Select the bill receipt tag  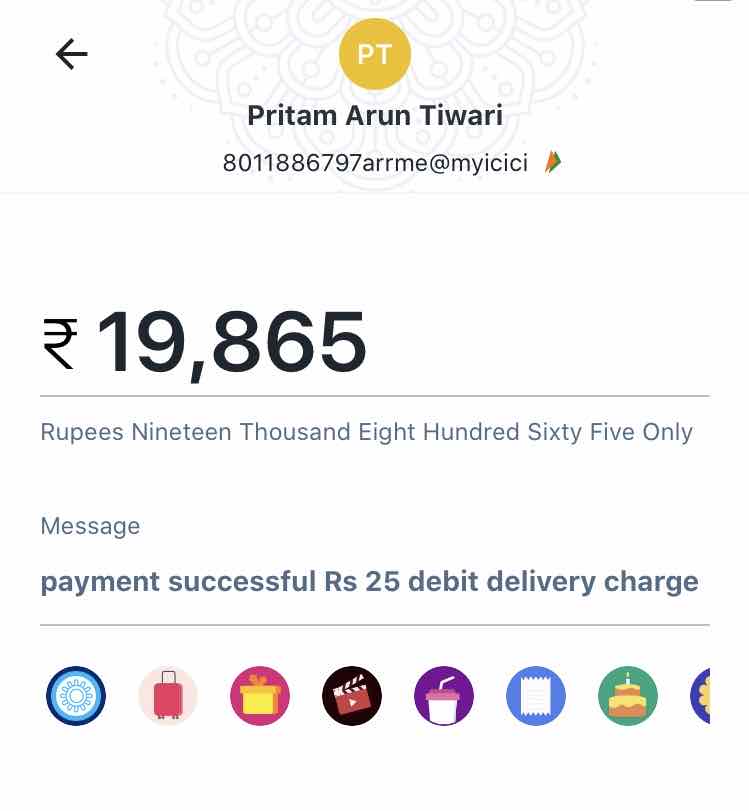(x=536, y=695)
